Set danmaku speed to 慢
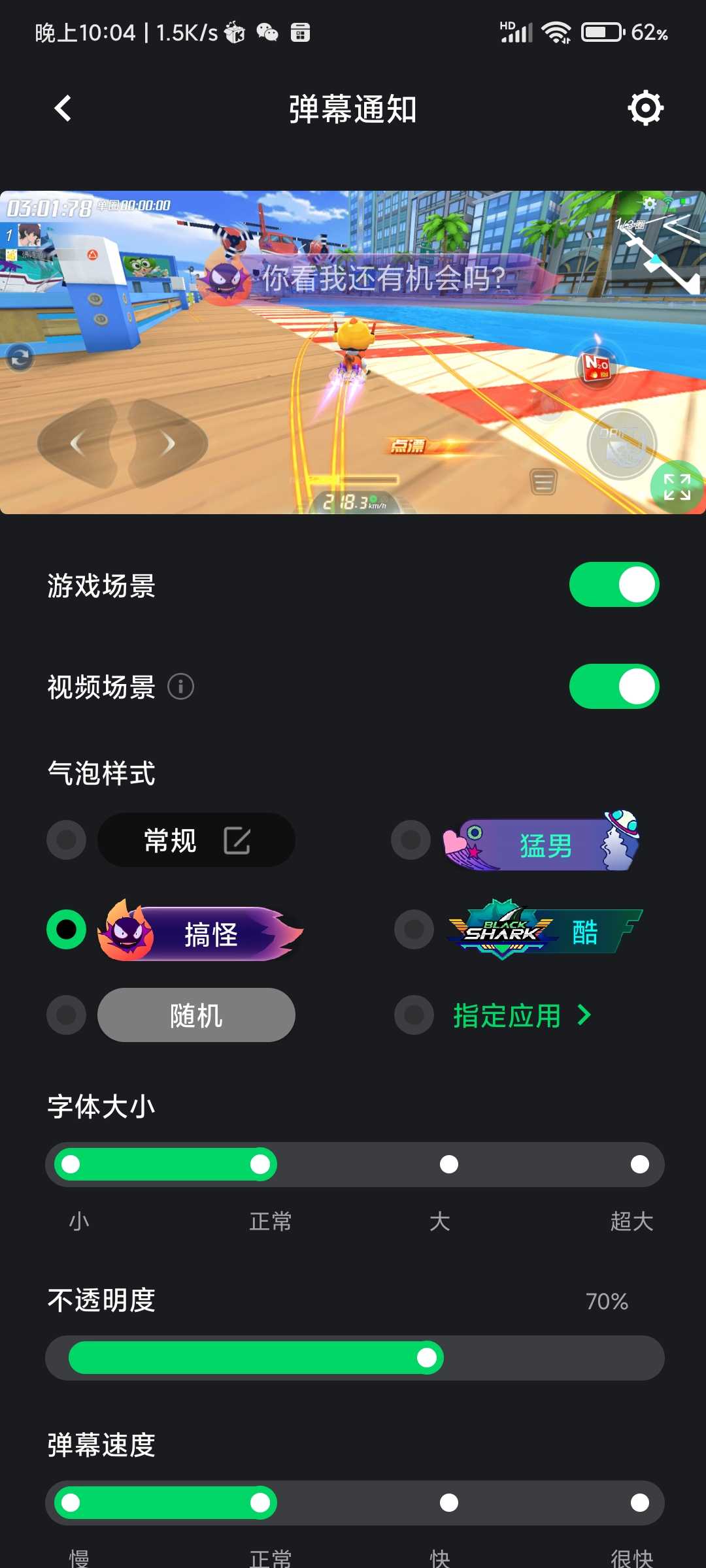Viewport: 706px width, 1568px height. pos(71,1503)
